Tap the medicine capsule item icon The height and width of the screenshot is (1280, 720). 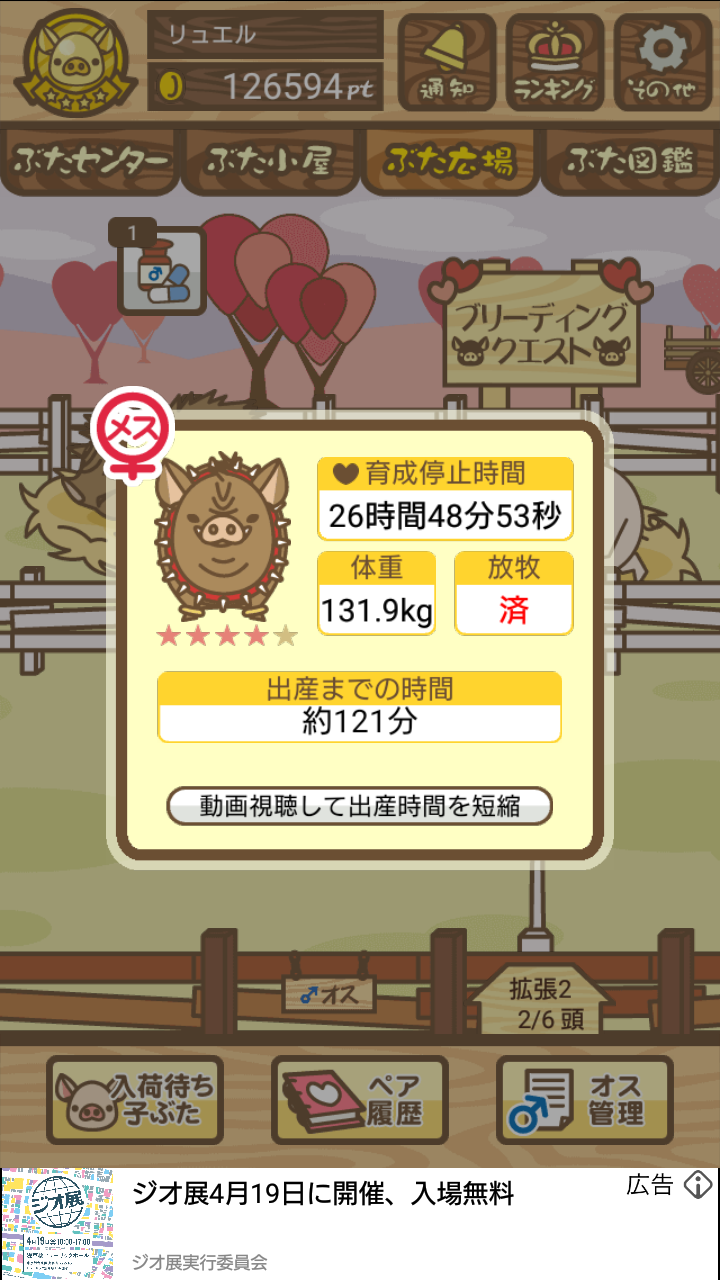click(161, 272)
